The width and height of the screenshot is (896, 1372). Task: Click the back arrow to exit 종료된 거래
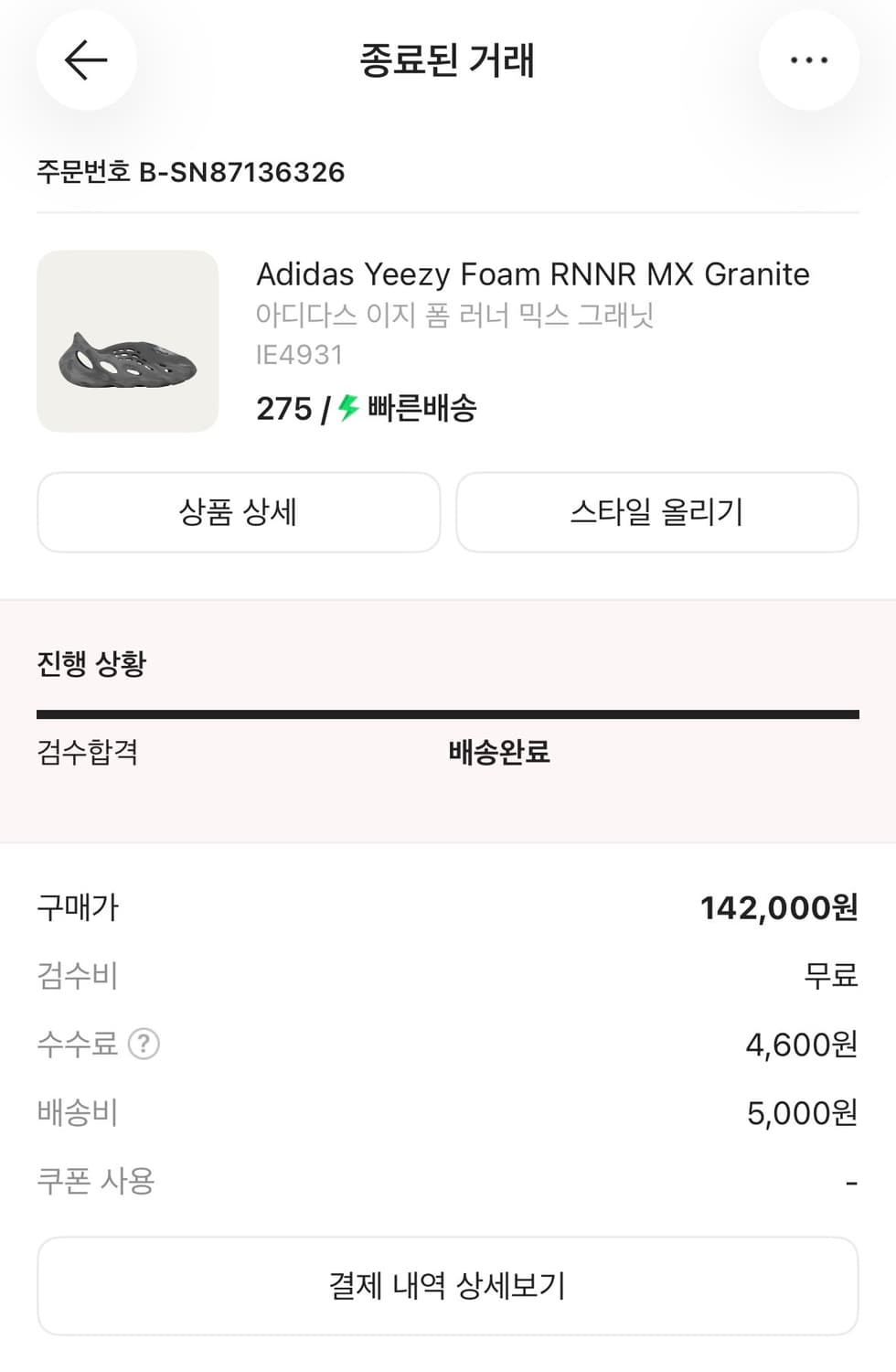86,60
